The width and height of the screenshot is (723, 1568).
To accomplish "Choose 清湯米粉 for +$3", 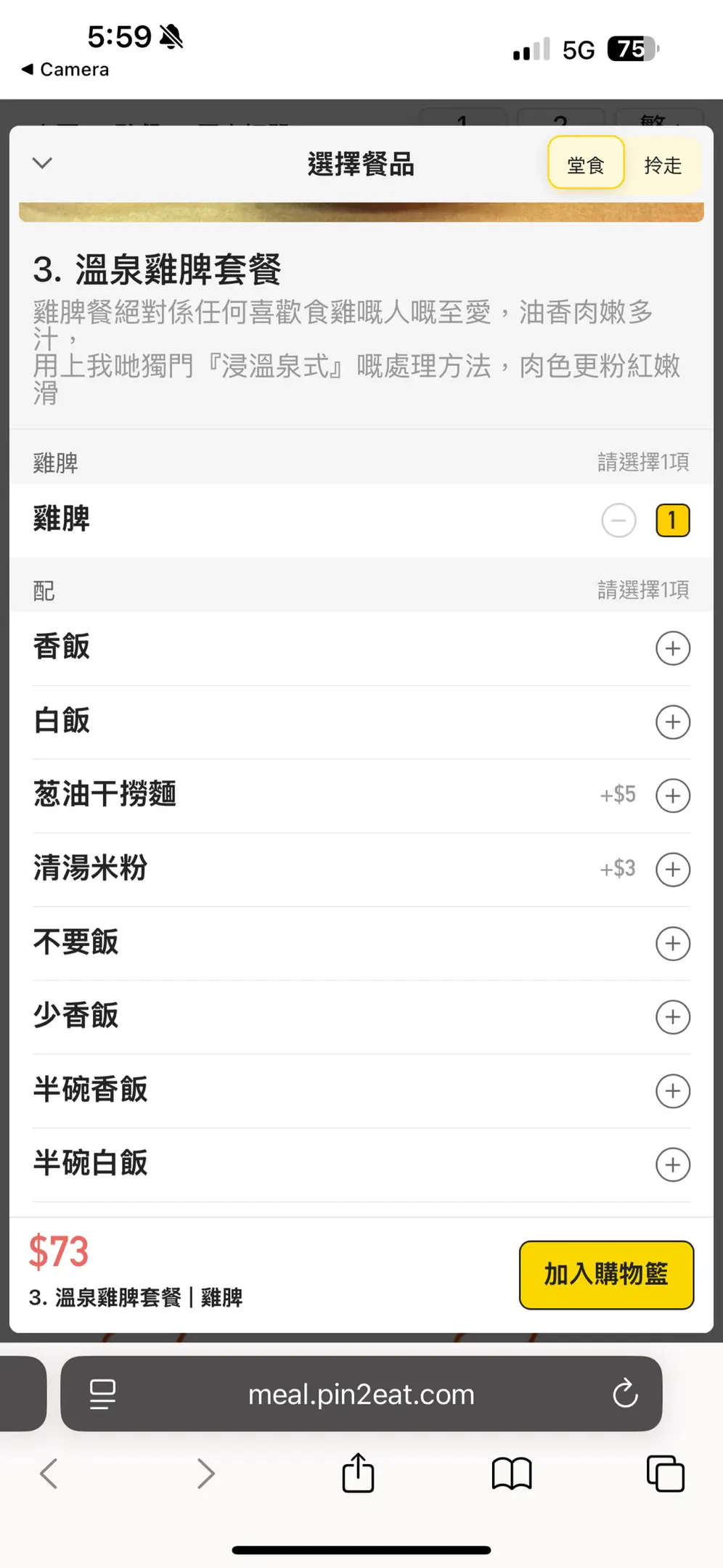I will coord(672,870).
